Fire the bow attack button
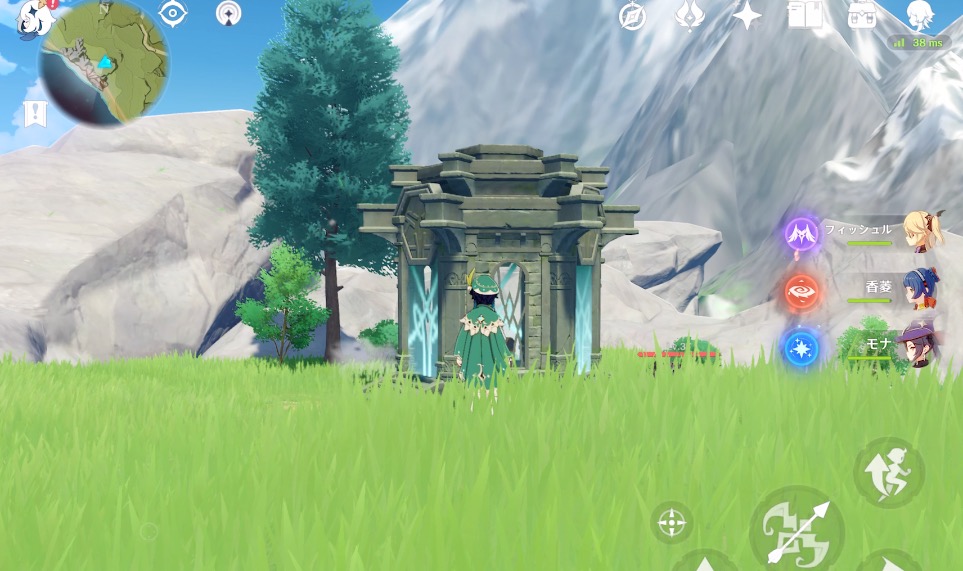Screen dimensions: 963x571 (797, 529)
